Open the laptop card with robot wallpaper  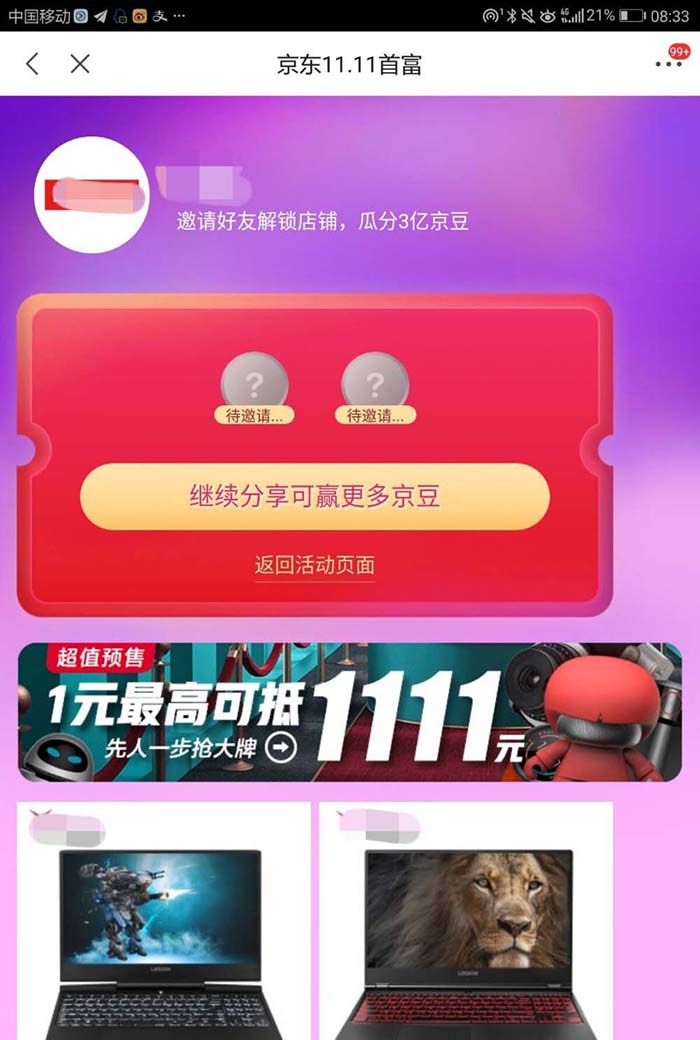(x=164, y=920)
